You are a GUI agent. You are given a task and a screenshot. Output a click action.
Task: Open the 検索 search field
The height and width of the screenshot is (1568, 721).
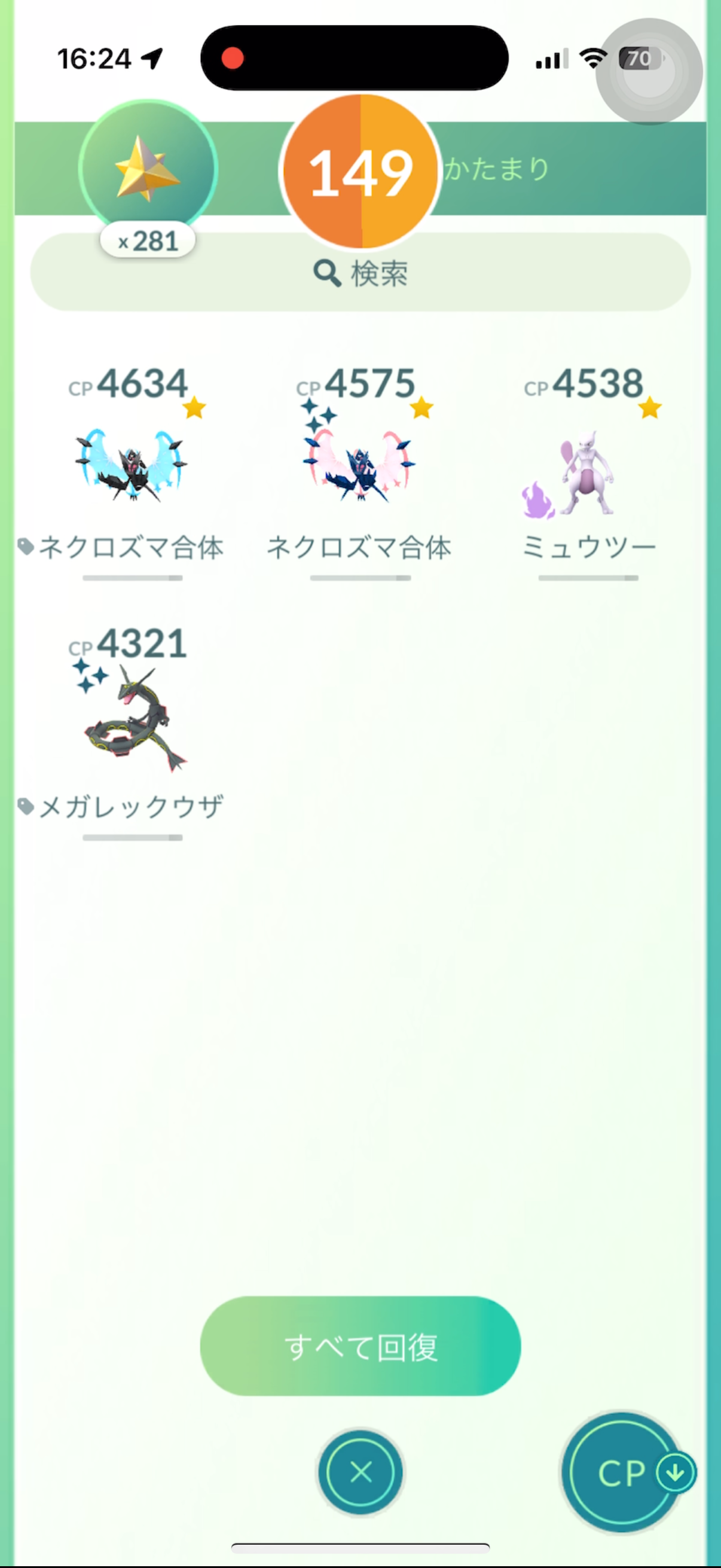tap(360, 273)
